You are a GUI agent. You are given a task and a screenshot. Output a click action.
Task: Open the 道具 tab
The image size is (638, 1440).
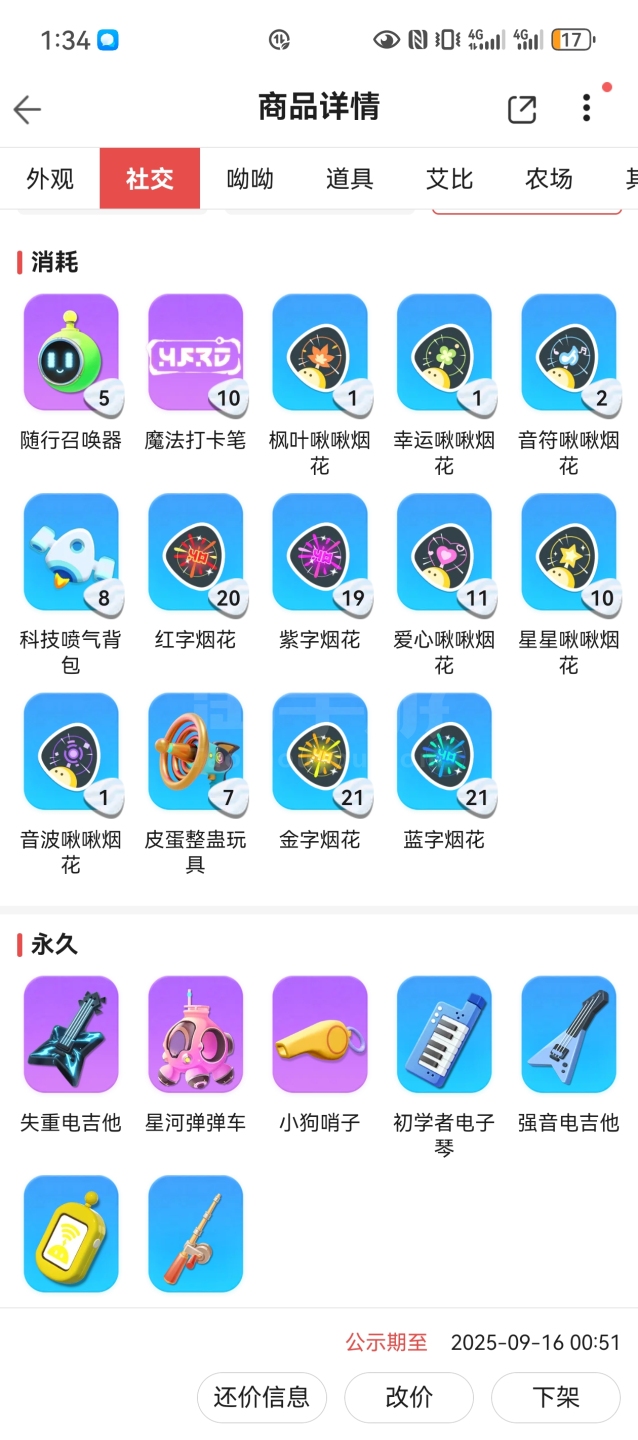(350, 179)
